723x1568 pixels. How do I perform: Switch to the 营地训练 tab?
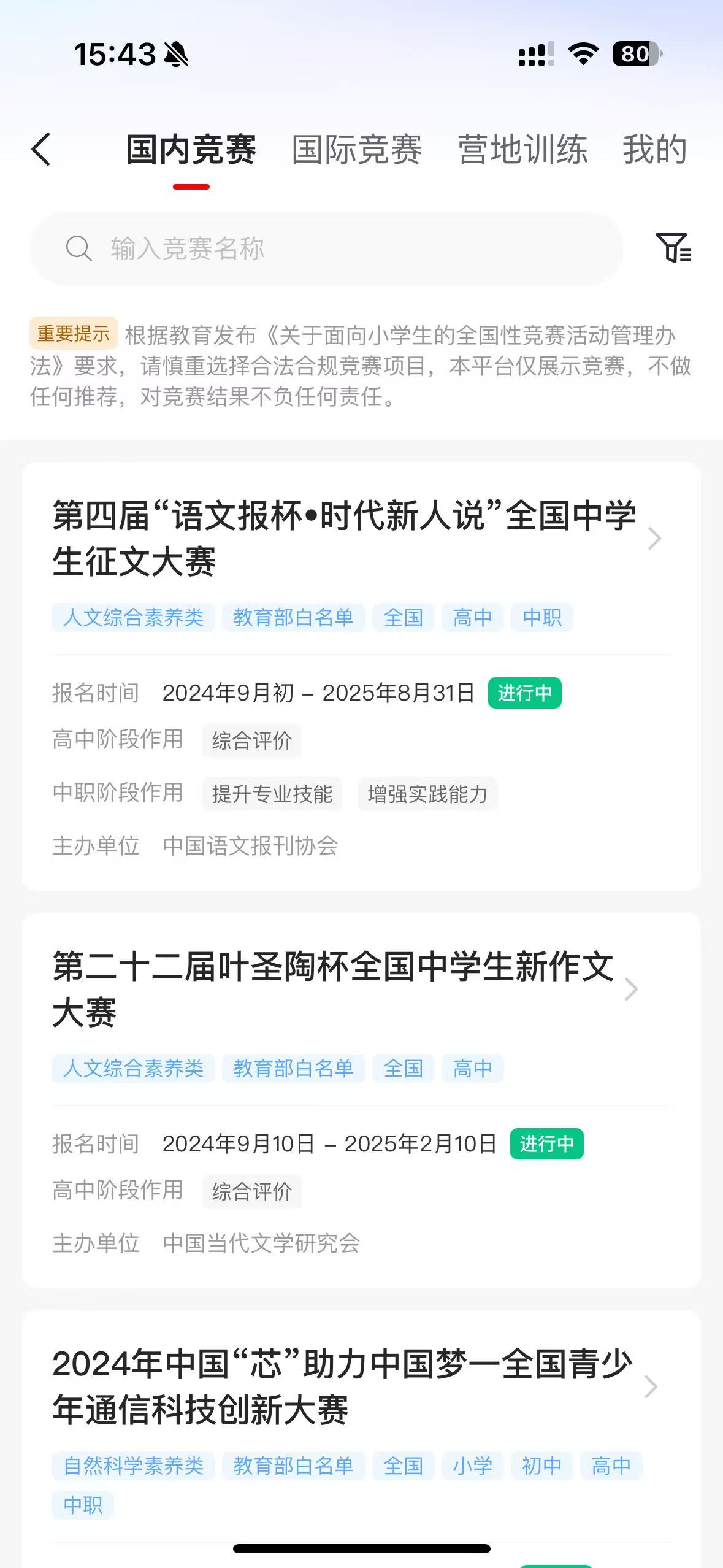pyautogui.click(x=522, y=150)
